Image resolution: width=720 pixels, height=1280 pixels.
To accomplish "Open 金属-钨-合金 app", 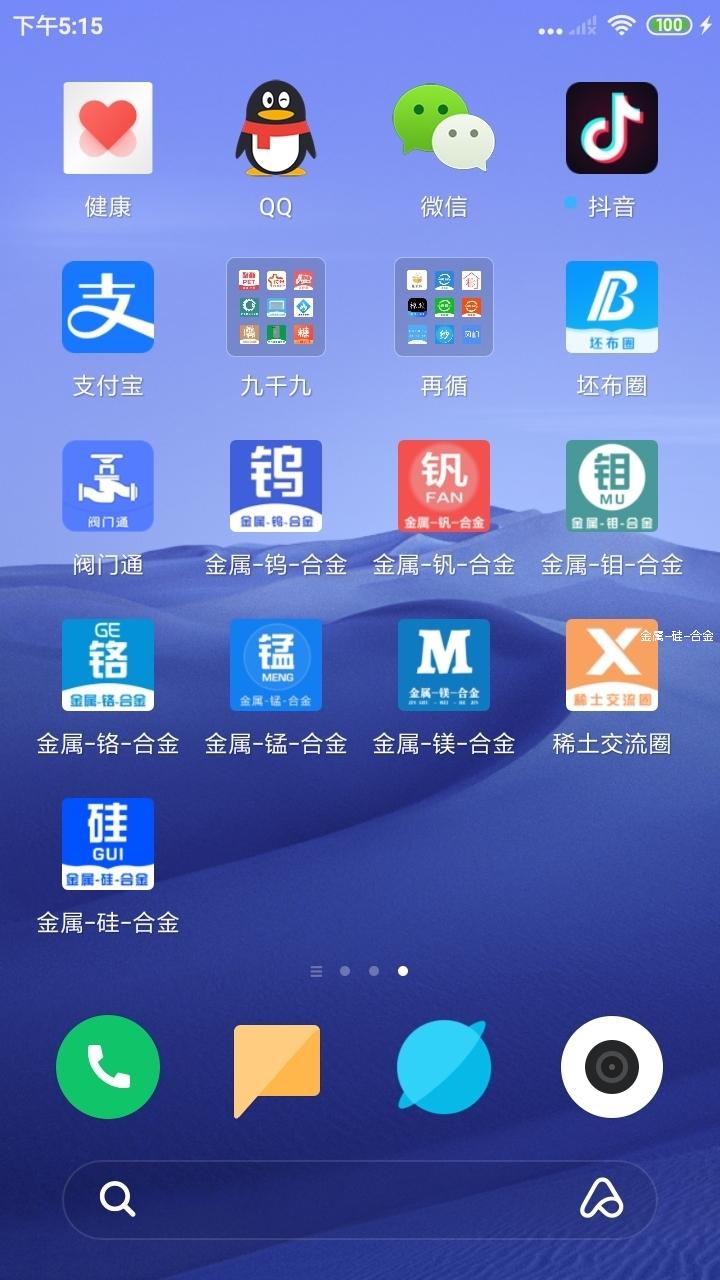I will [x=276, y=486].
